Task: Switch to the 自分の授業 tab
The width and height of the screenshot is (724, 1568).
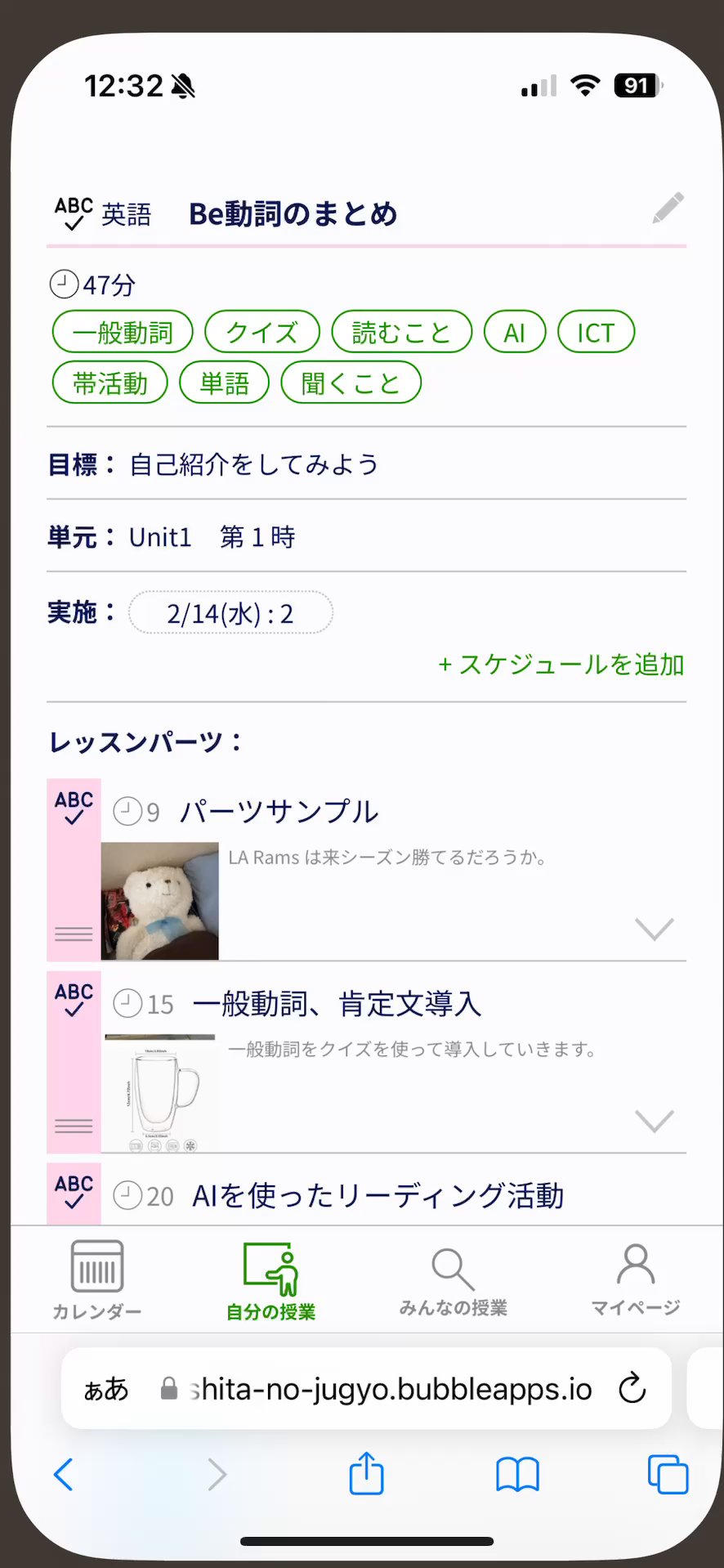Action: point(271,1279)
